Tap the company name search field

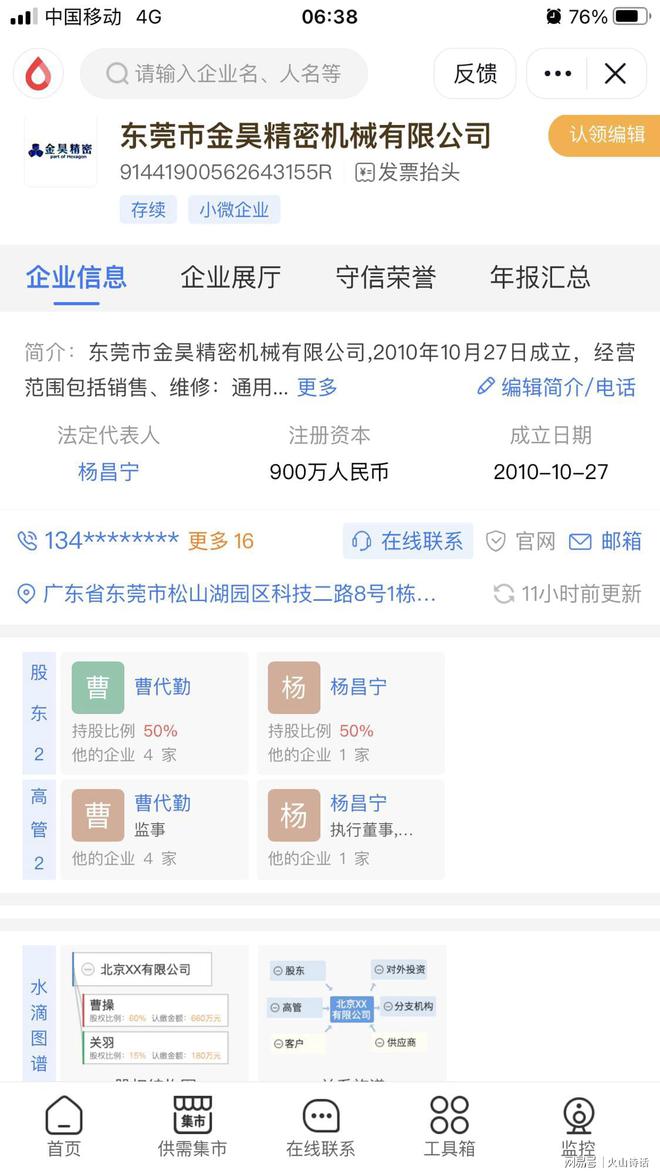(x=225, y=73)
